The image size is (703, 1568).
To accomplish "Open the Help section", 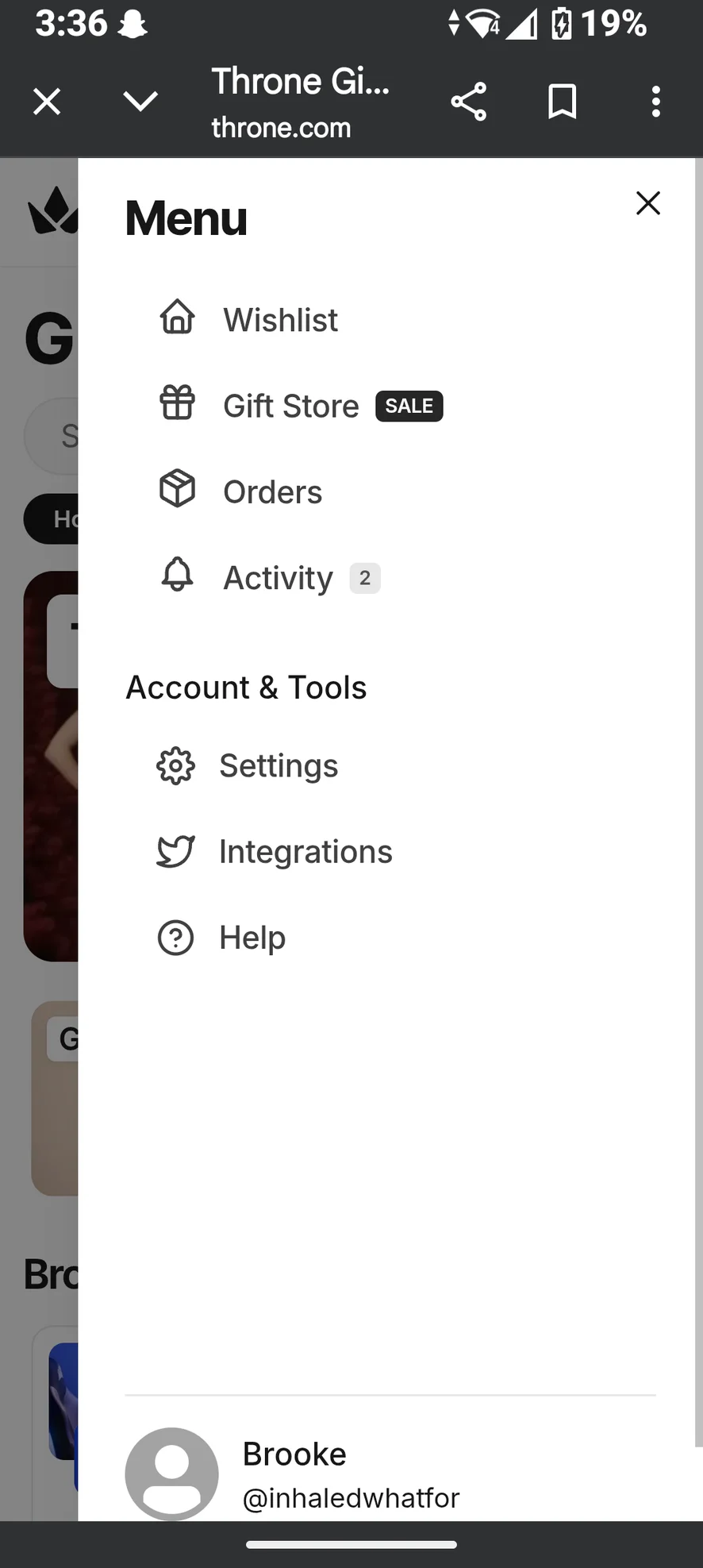I will click(252, 937).
